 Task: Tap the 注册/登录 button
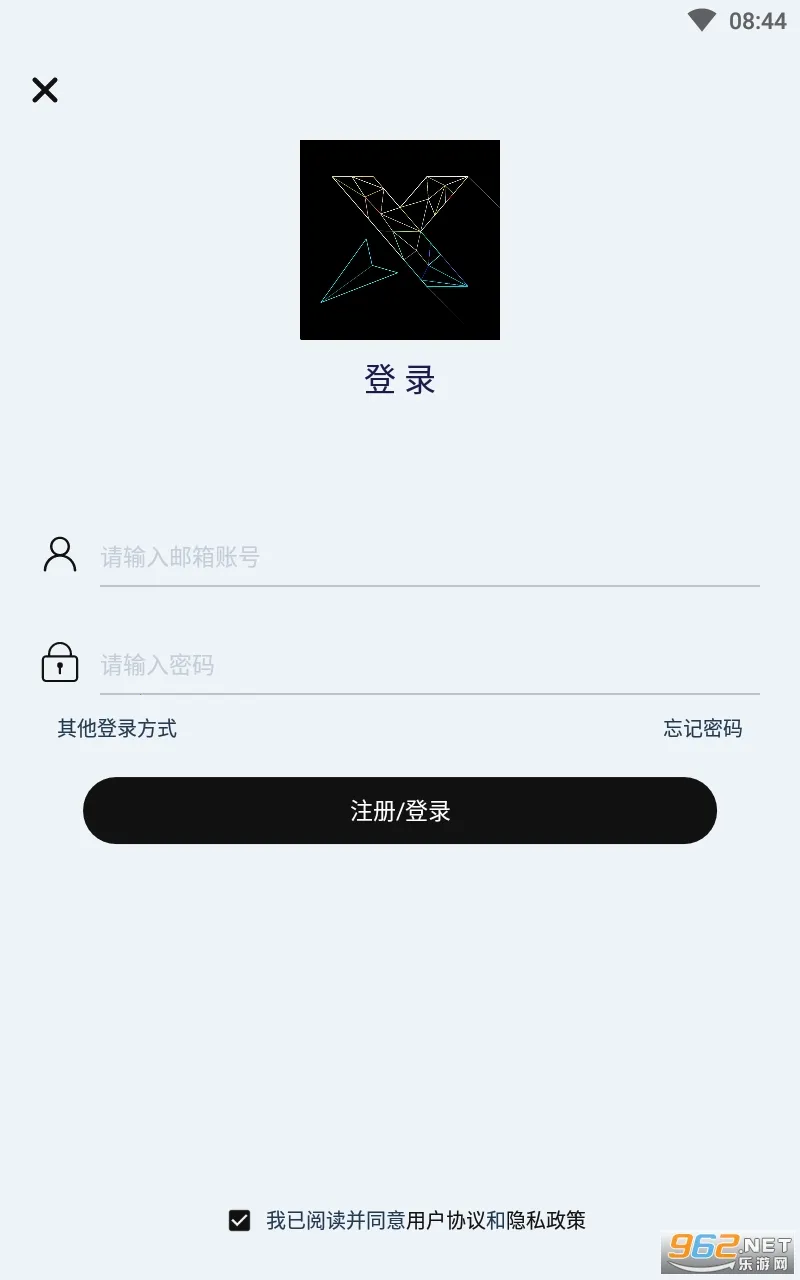tap(400, 811)
